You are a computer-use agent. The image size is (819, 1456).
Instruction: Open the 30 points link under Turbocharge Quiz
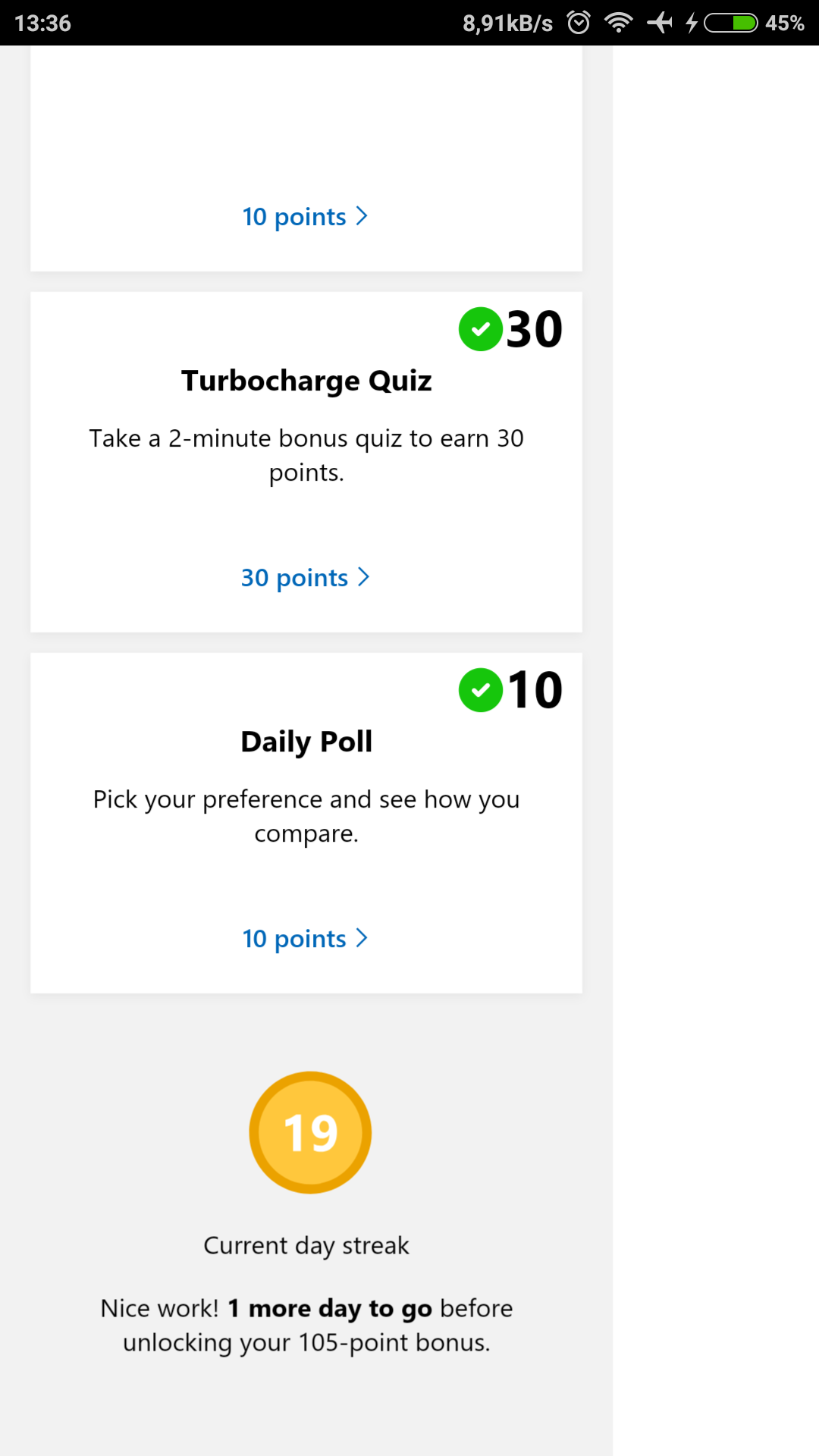305,578
